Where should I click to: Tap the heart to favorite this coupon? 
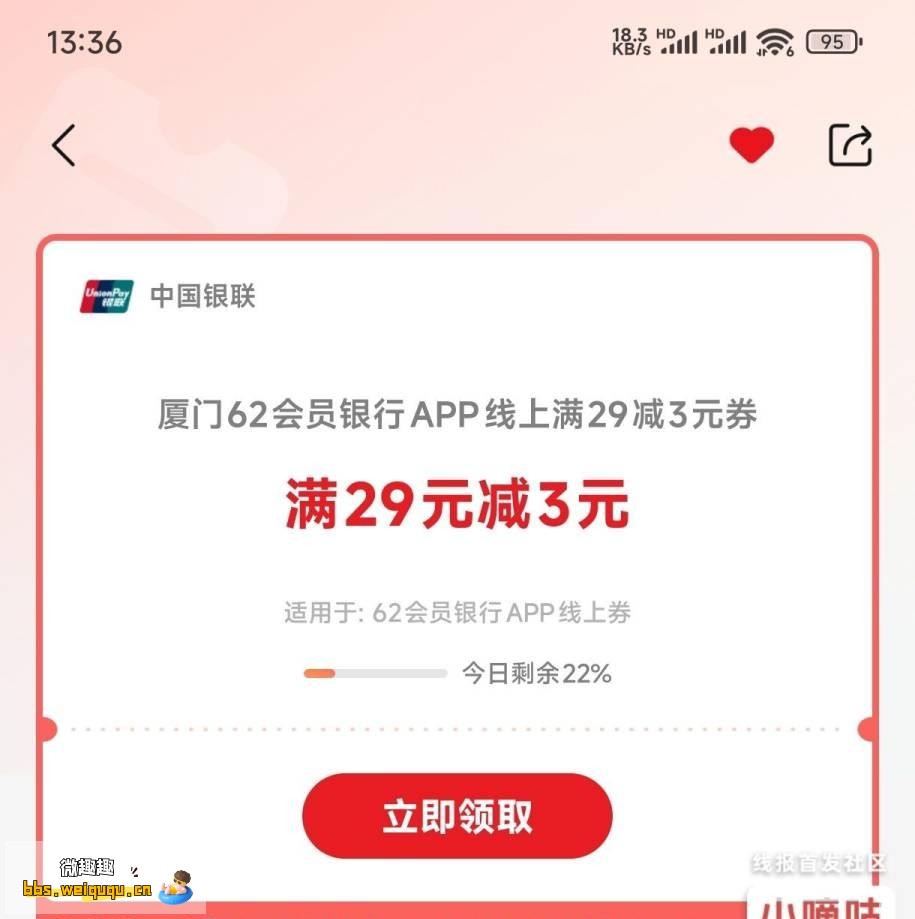pos(752,143)
